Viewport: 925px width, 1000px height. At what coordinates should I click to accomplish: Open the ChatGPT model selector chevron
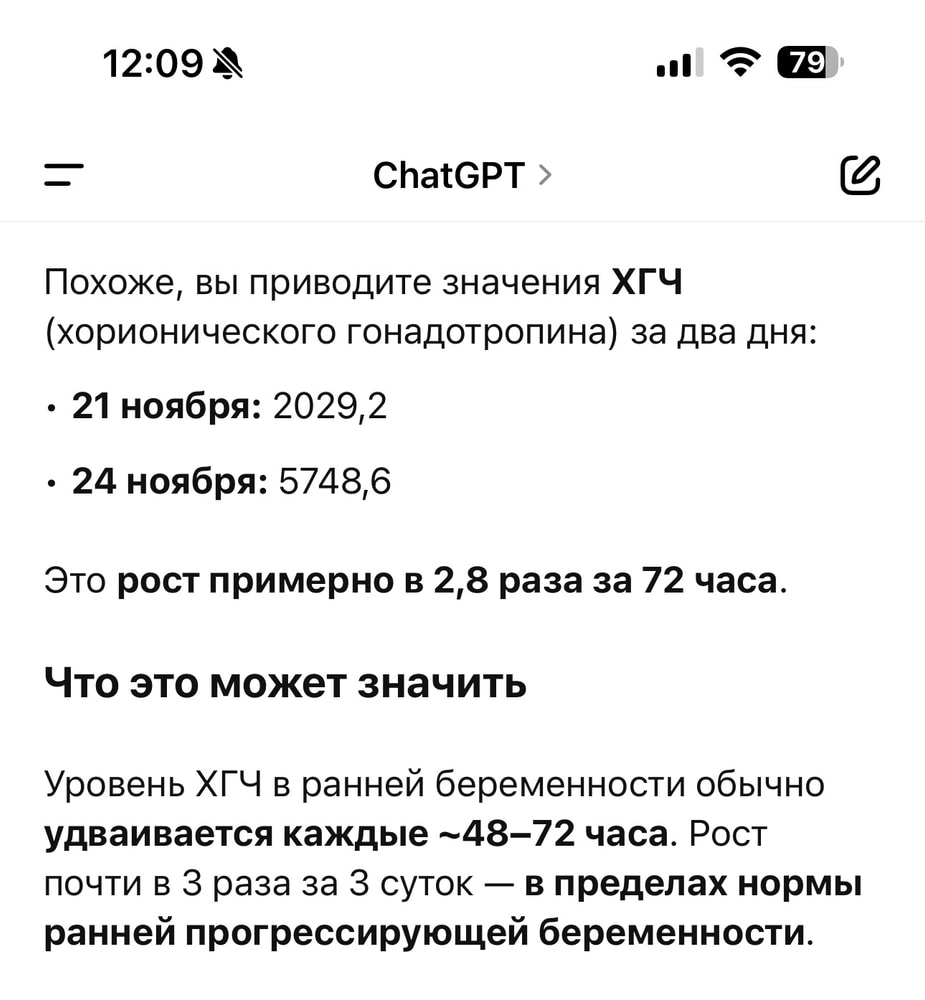(x=544, y=174)
